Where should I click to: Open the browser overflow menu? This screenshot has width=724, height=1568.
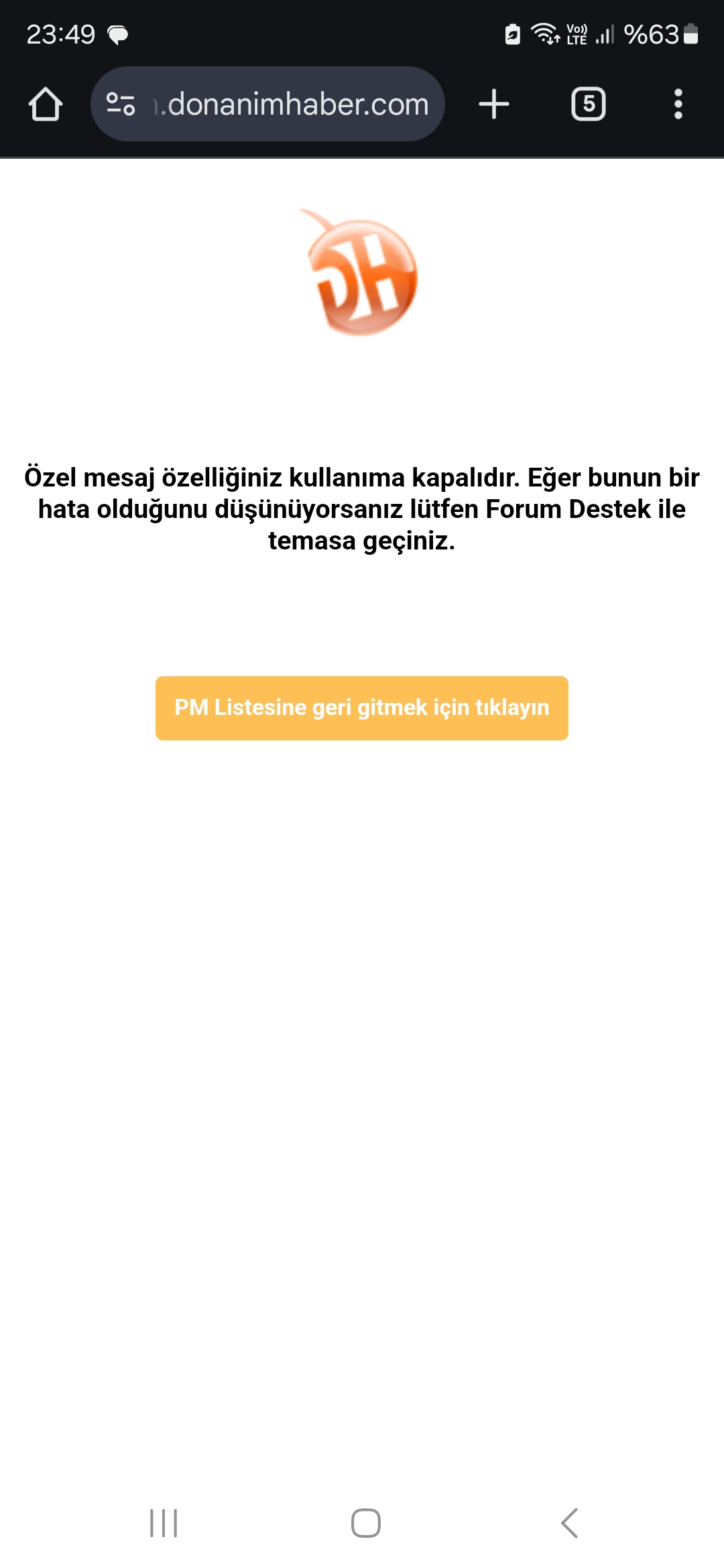678,105
